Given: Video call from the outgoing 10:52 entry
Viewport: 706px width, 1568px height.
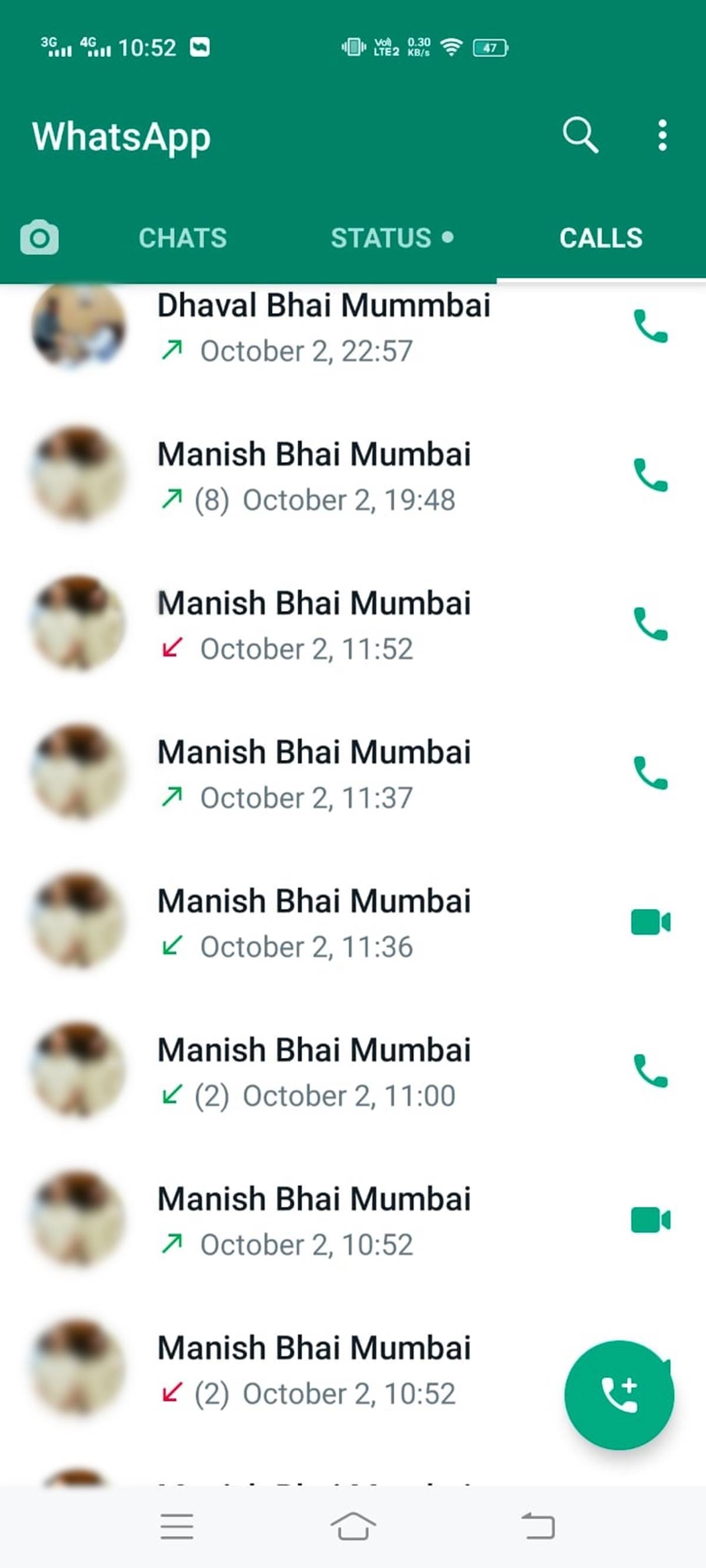Looking at the screenshot, I should tap(651, 1220).
